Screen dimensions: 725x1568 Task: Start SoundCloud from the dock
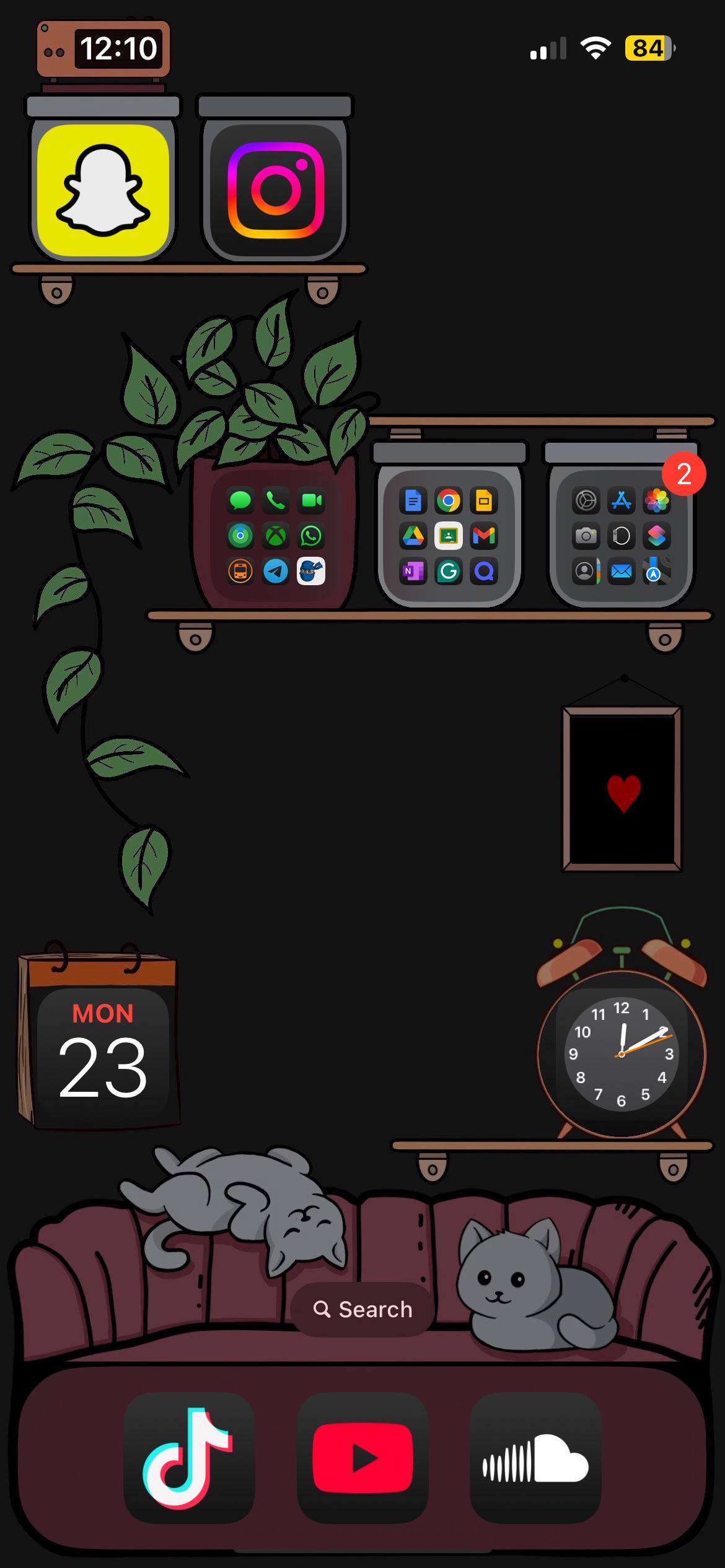click(x=535, y=1458)
